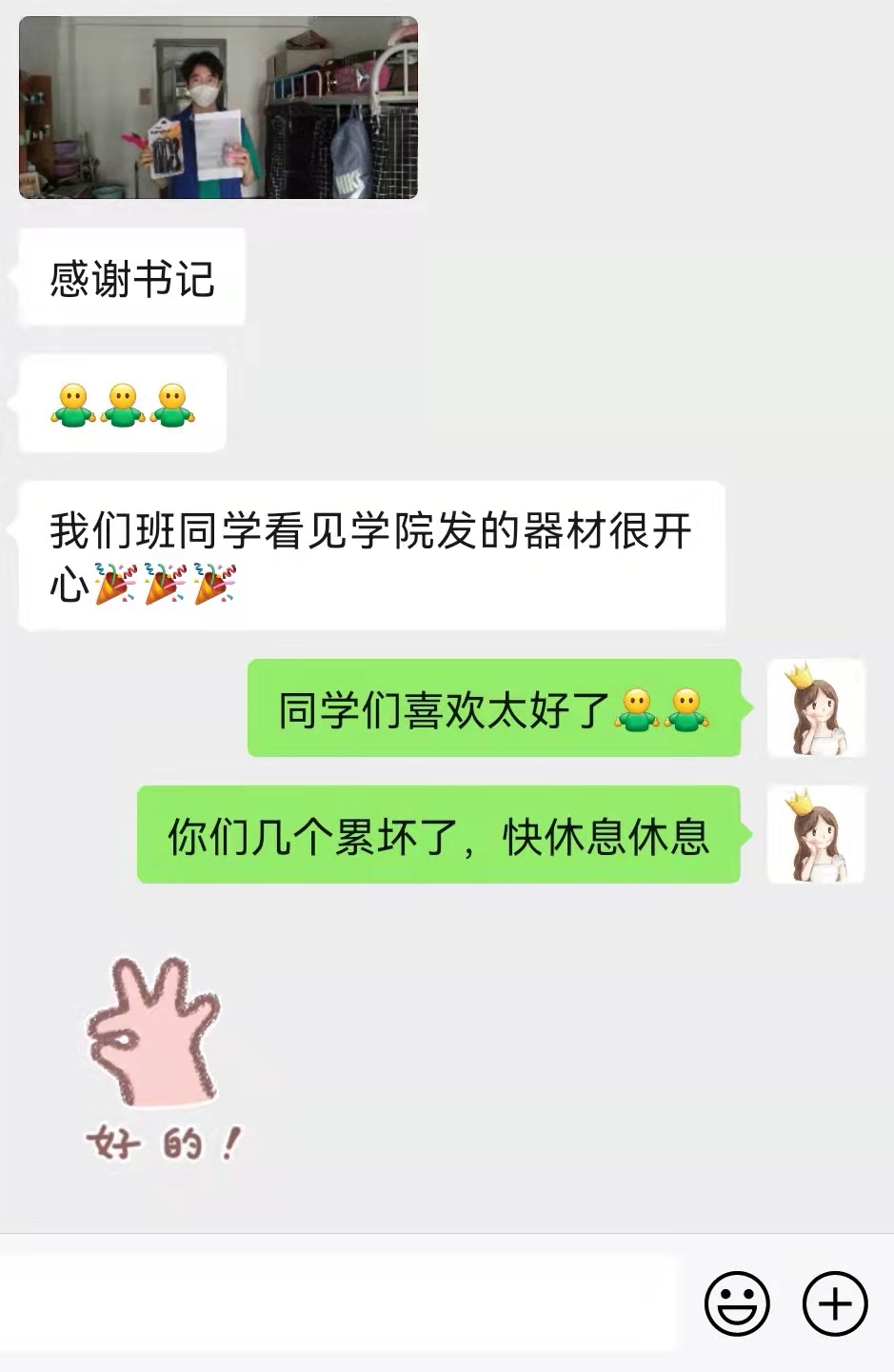This screenshot has height=1372, width=894.
Task: Tap the avatar beside 你们几个累坏了 message
Action: (816, 834)
